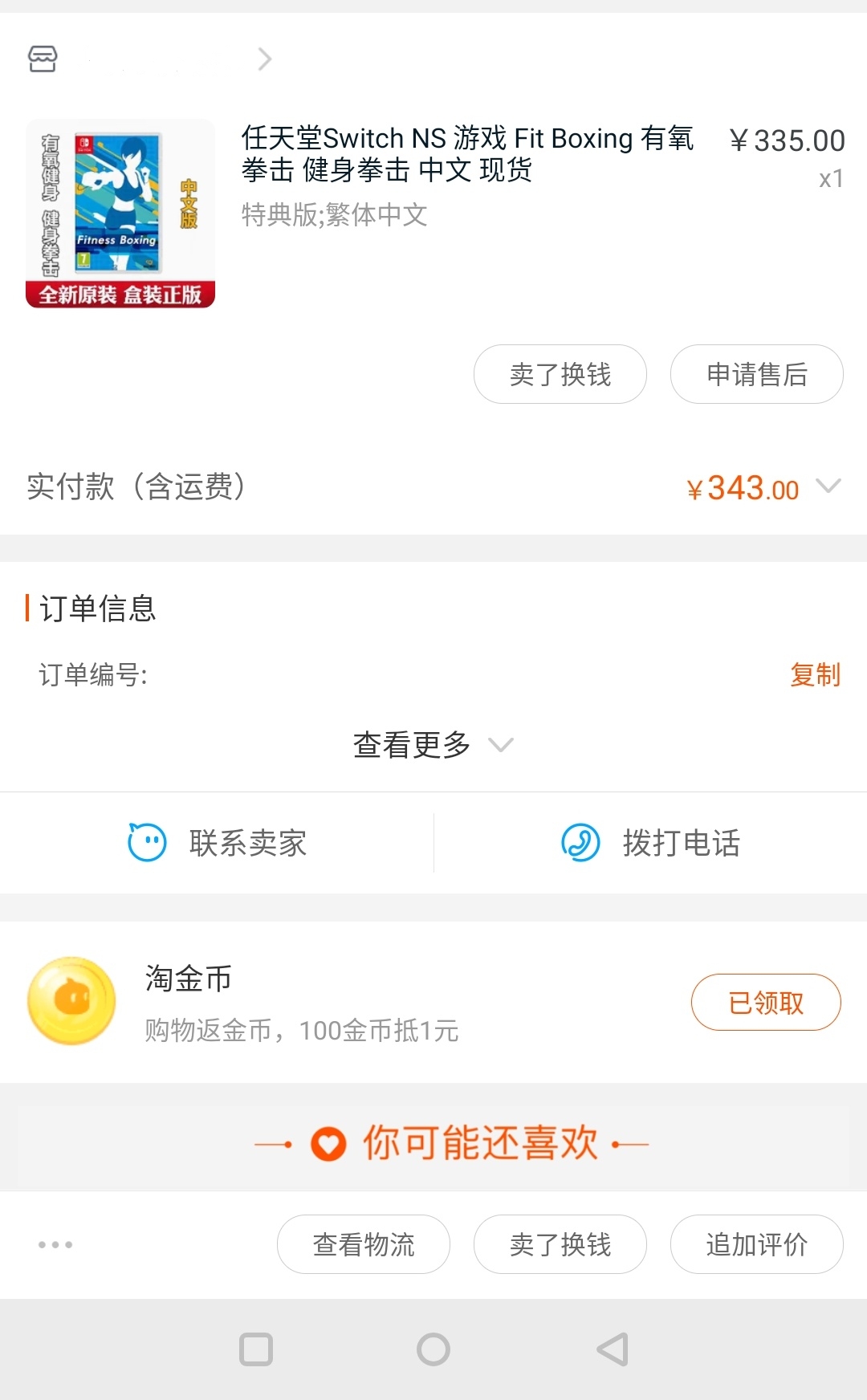Apply for after-sales via 申请售后

tap(756, 374)
